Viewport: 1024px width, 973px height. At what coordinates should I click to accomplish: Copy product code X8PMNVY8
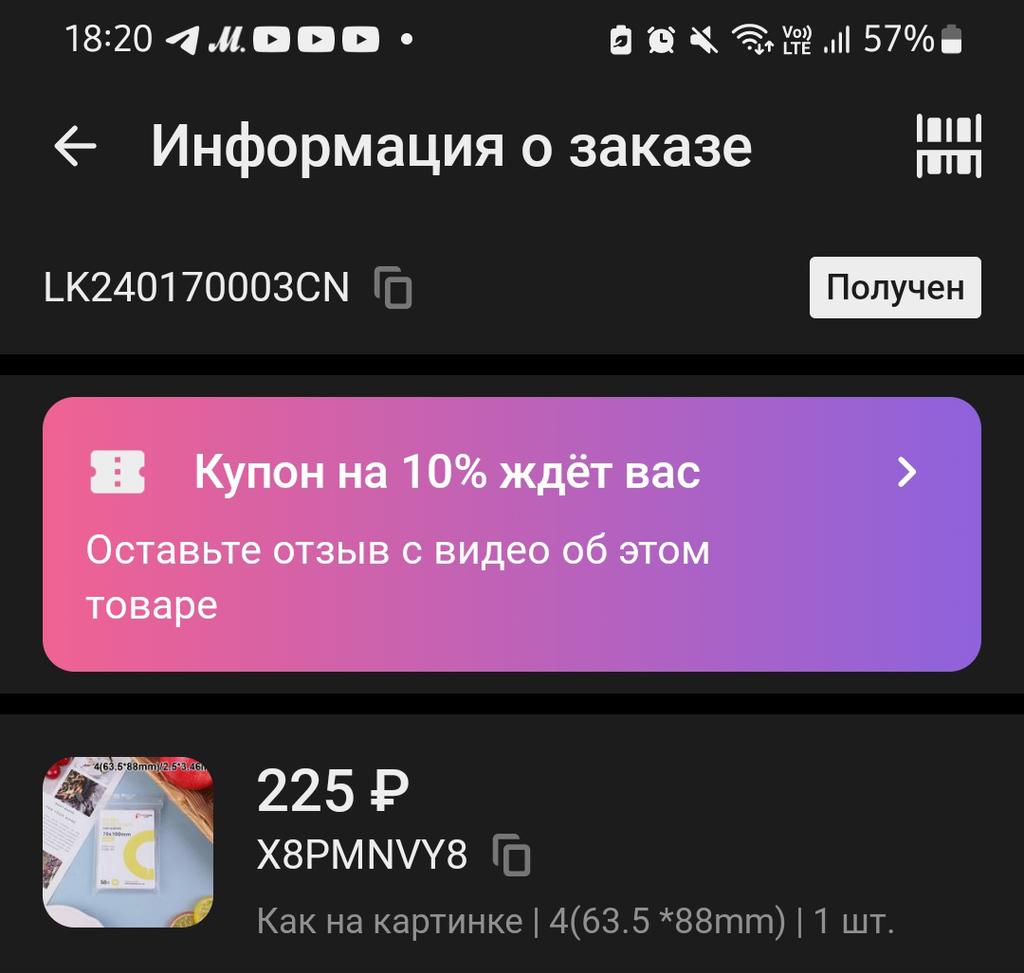click(512, 856)
